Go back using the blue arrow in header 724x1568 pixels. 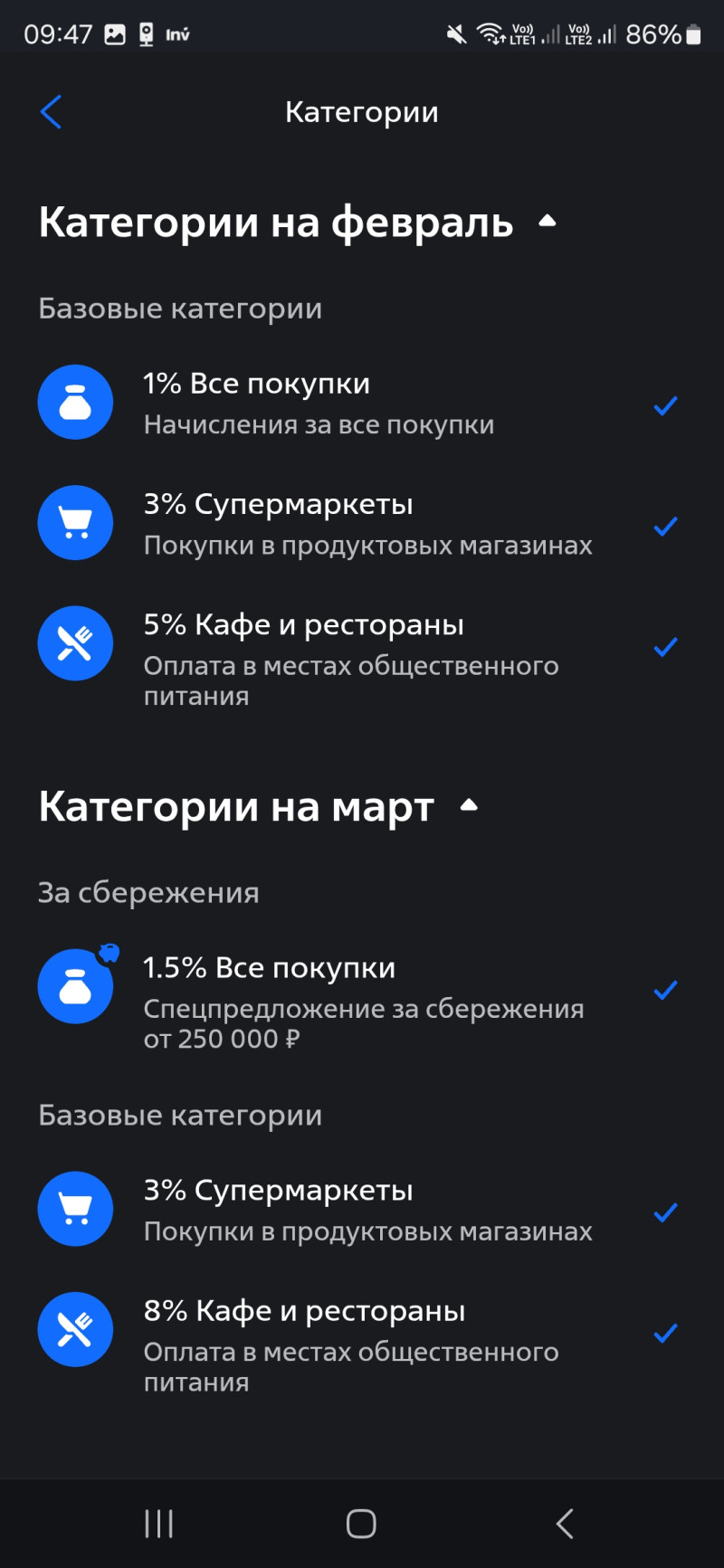click(52, 112)
